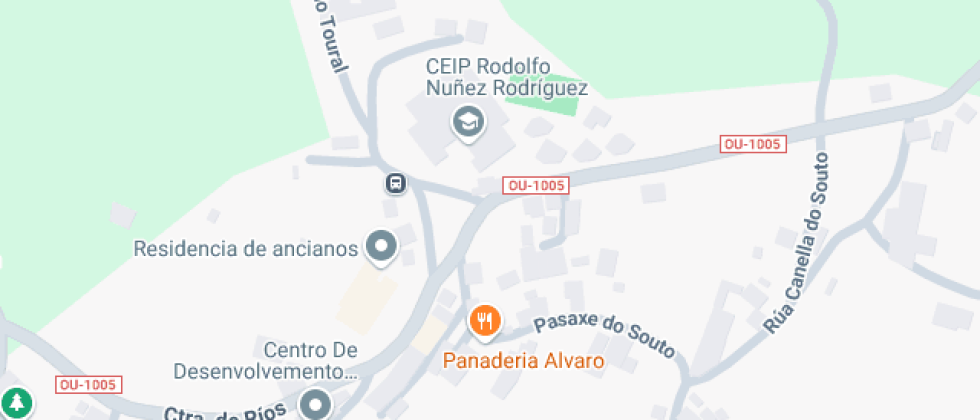View Centro De Desenvolvemento place pin
This screenshot has width=980, height=420.
coord(317,404)
